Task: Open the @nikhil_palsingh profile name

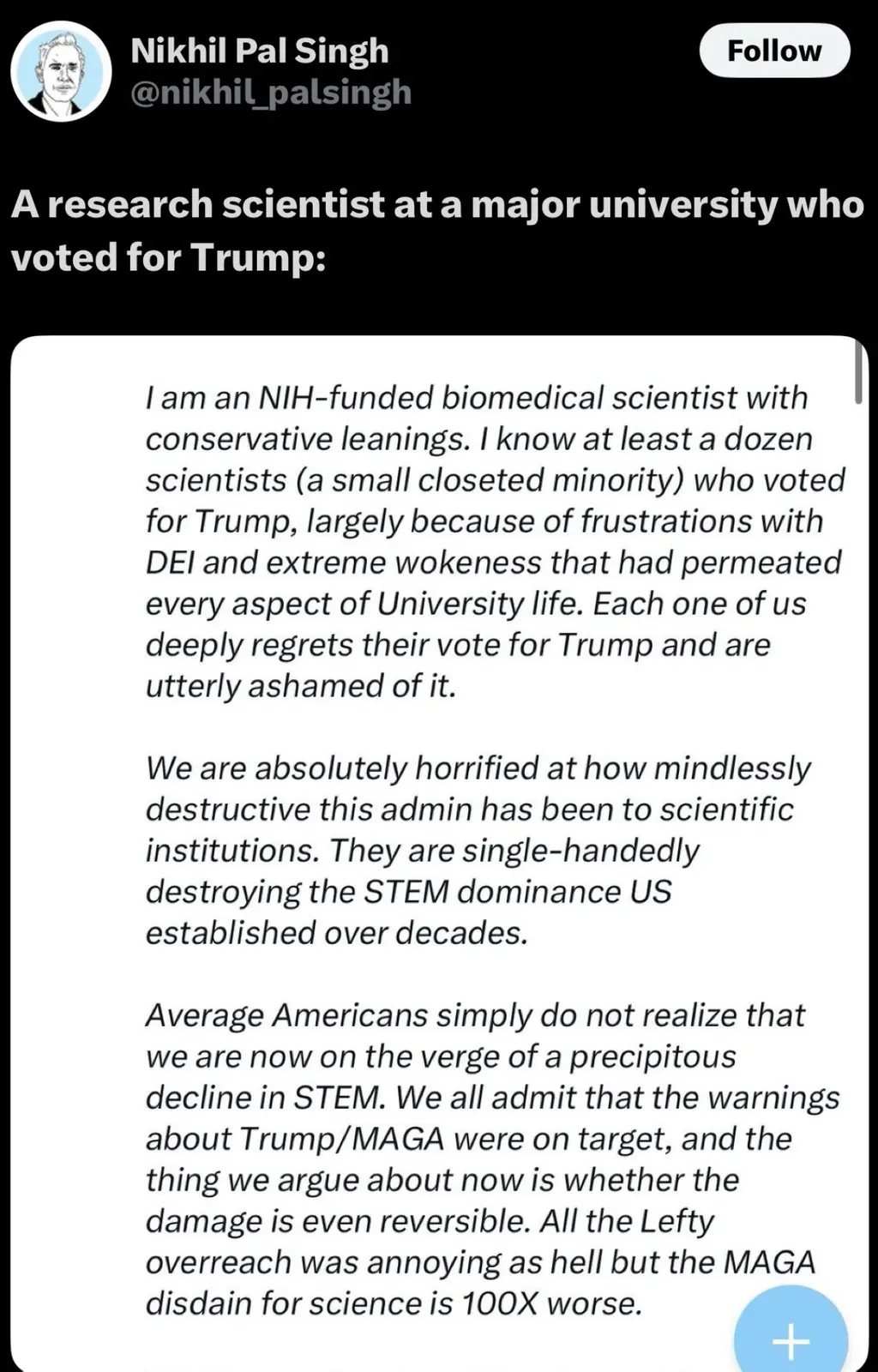Action: pyautogui.click(x=270, y=93)
